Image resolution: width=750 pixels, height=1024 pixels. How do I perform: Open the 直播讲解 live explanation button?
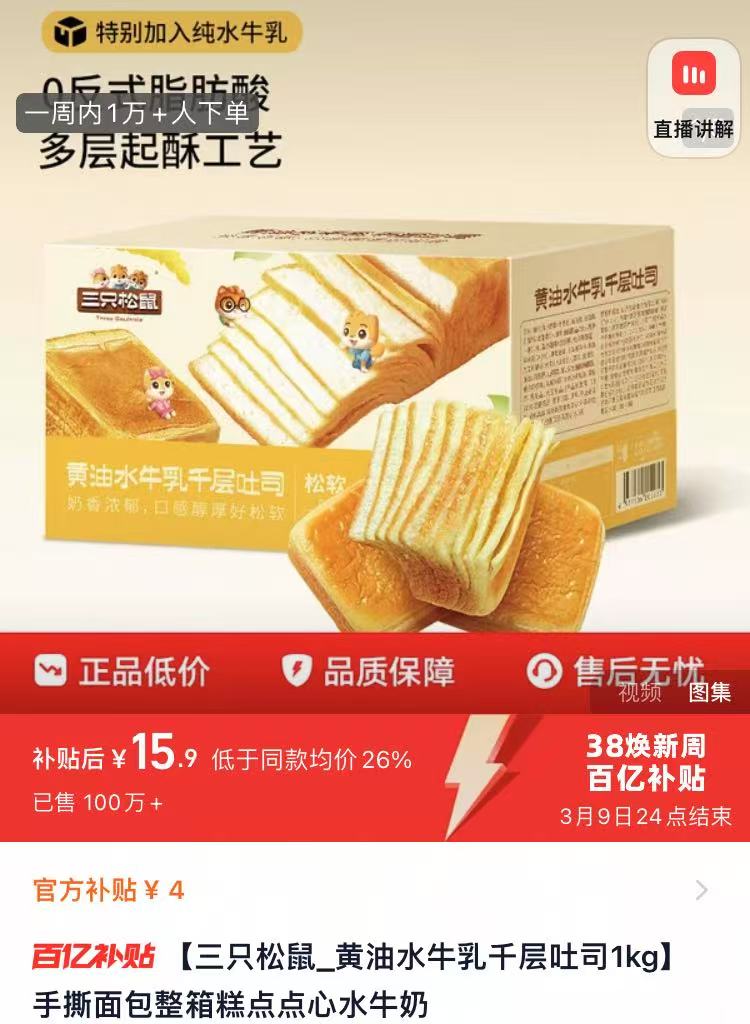pos(694,98)
